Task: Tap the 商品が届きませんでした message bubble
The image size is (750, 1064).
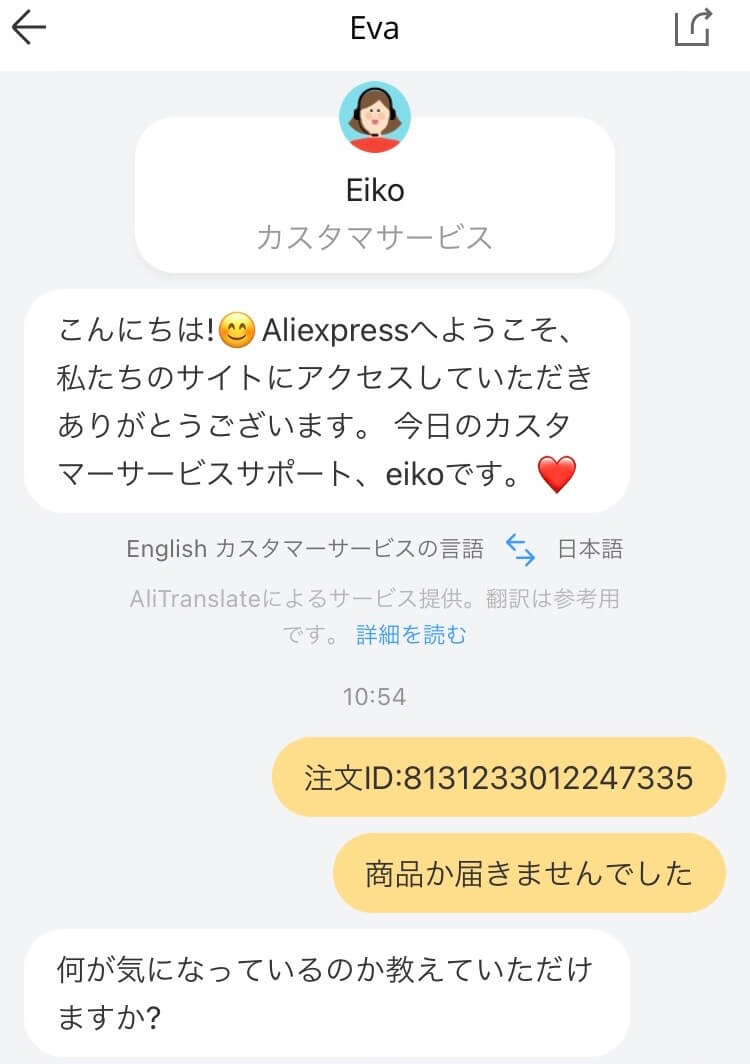Action: coord(529,872)
